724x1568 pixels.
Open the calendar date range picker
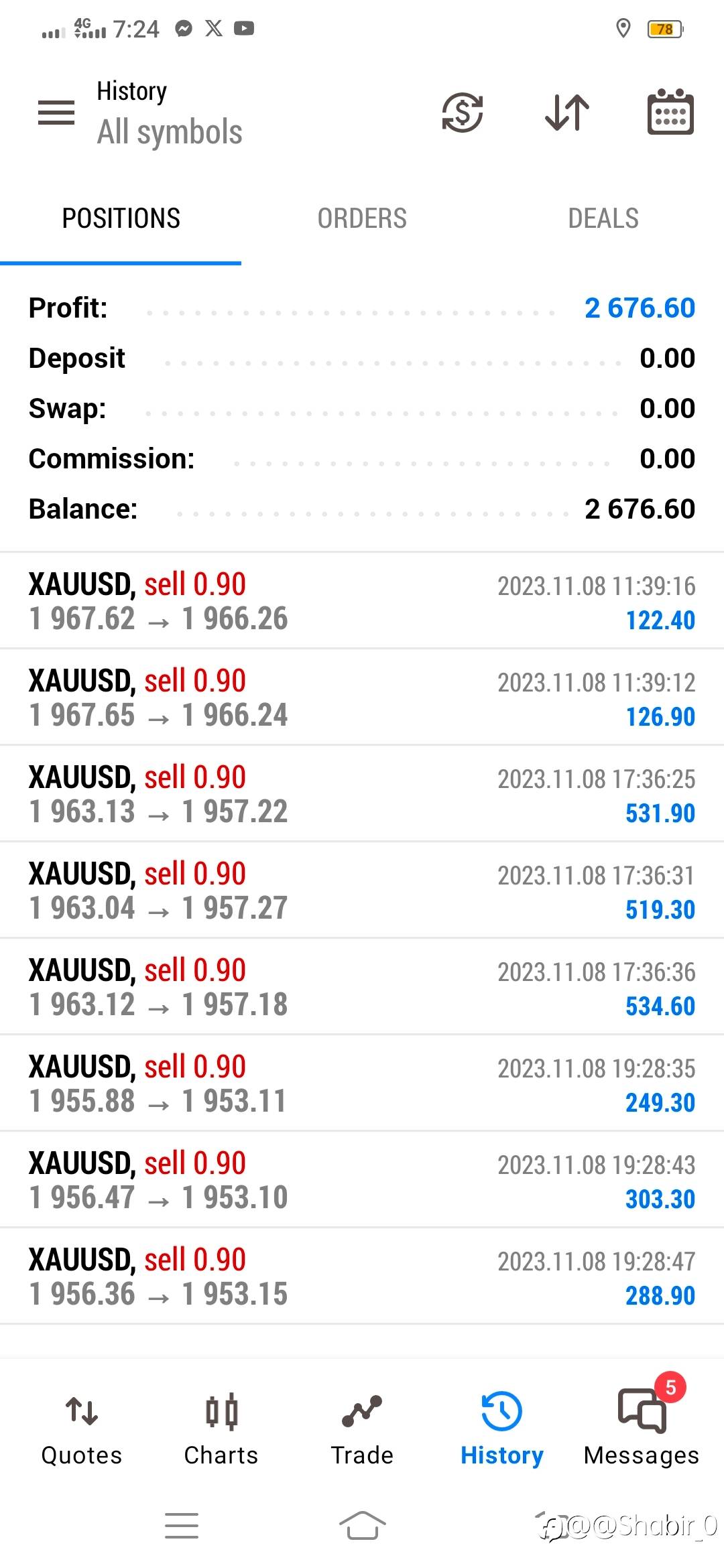[x=670, y=111]
